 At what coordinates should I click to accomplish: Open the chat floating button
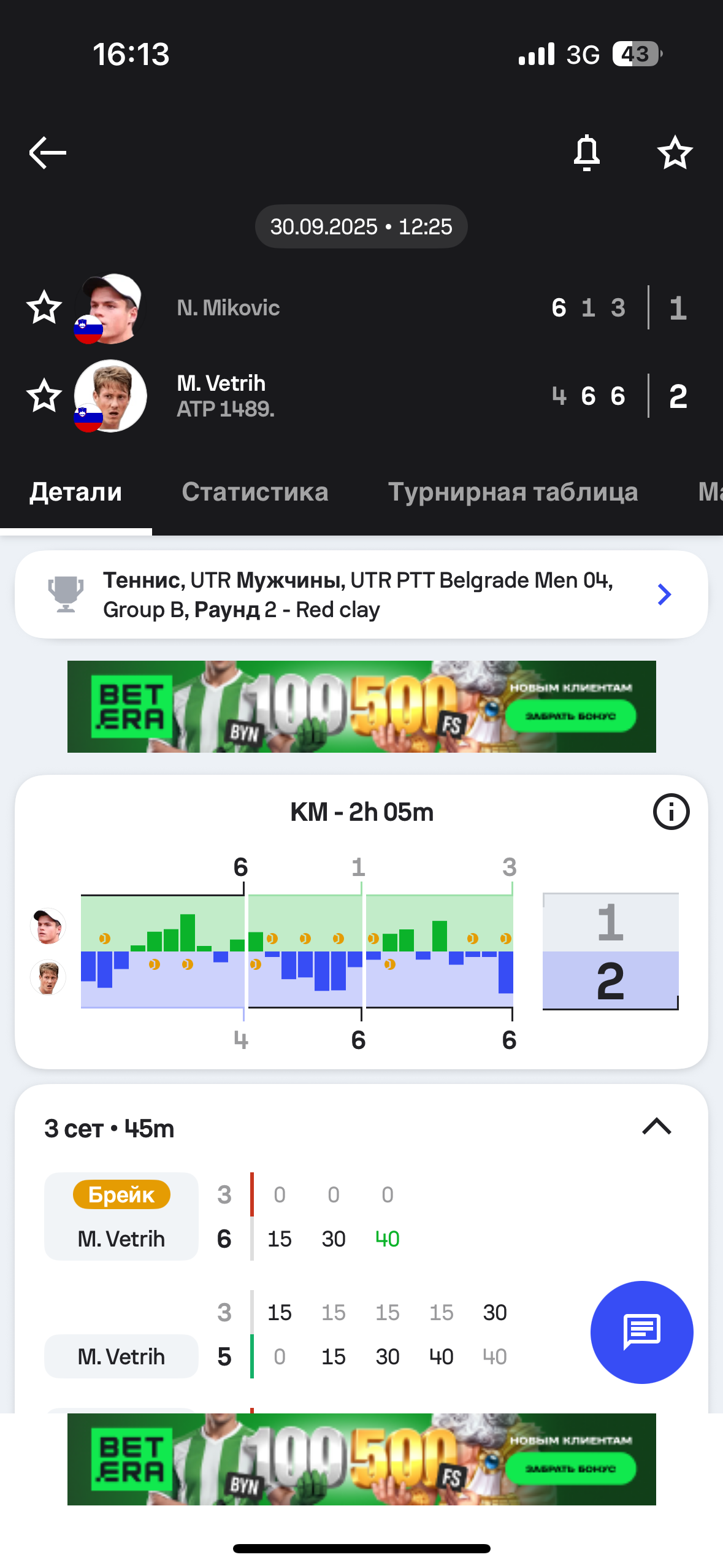tap(641, 1332)
